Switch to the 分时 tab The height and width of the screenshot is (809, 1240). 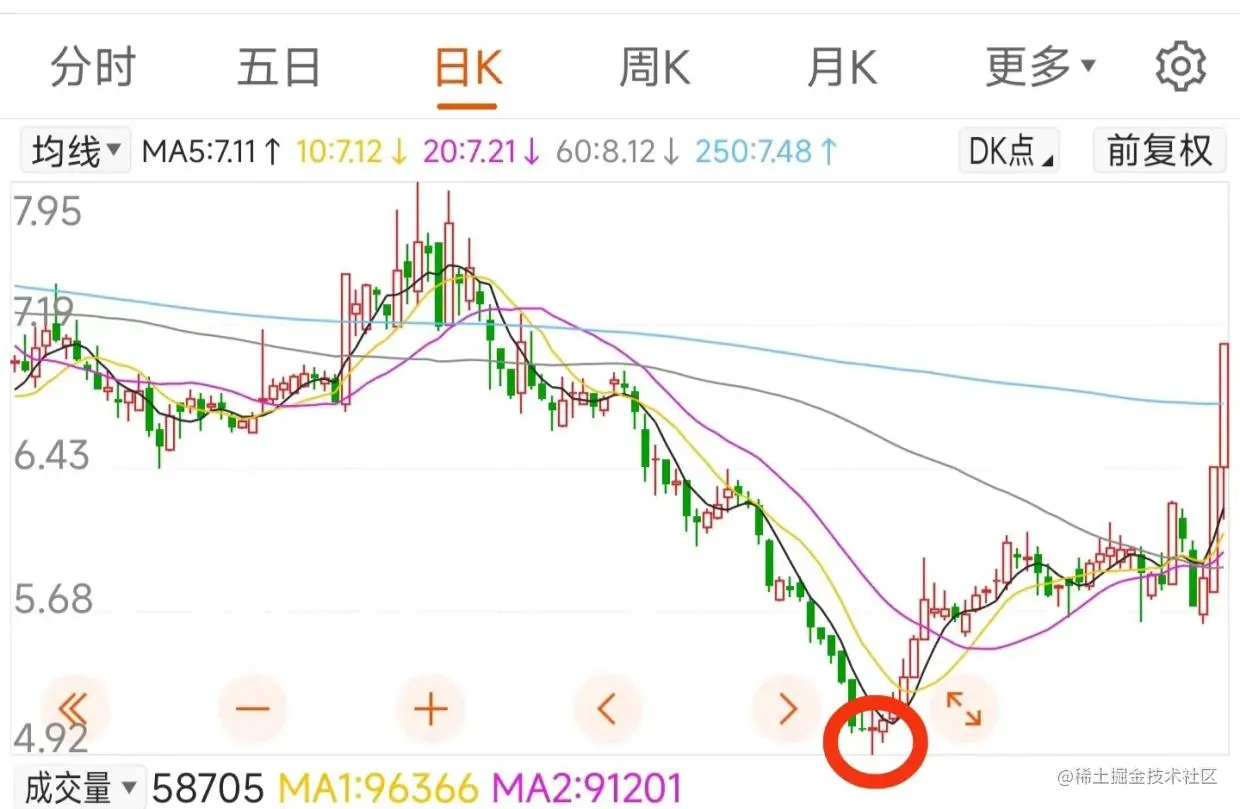tap(93, 68)
